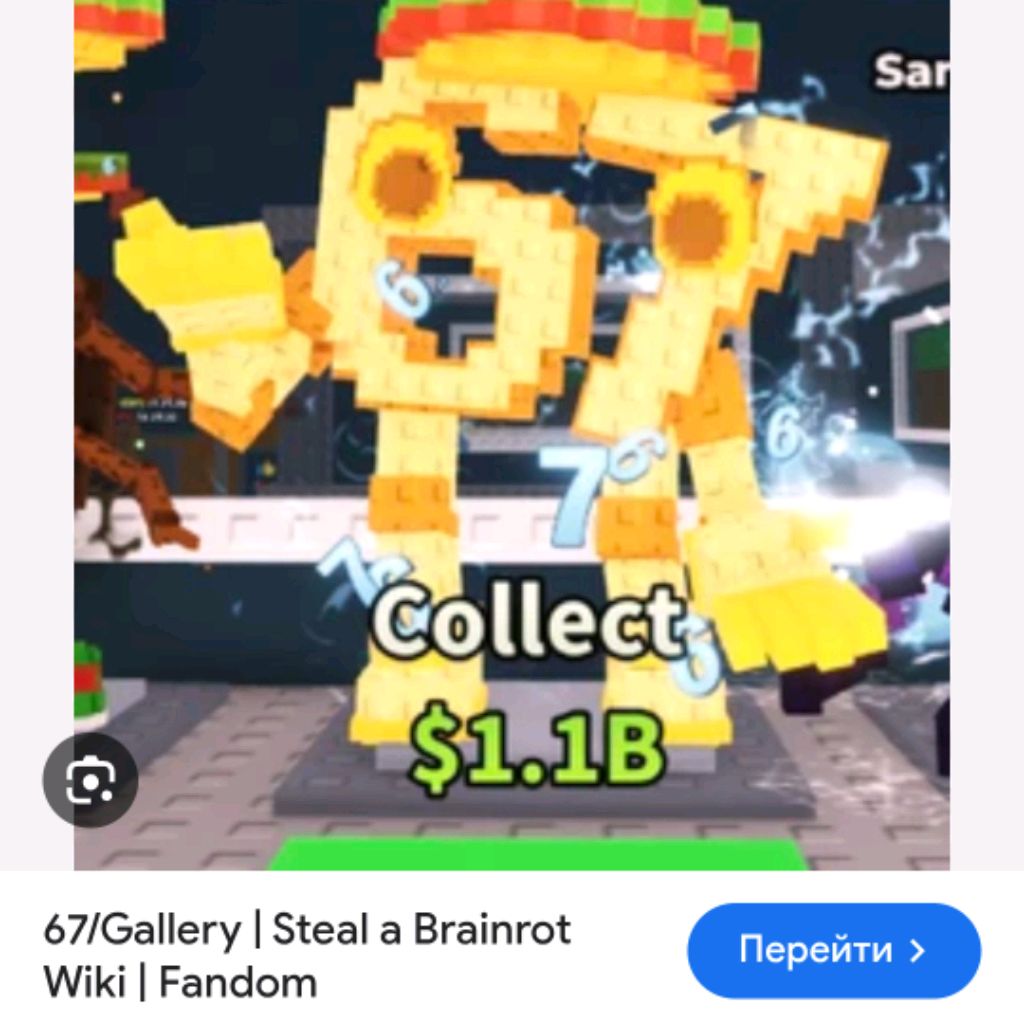Open Google Lens search on the image
Screen dimensions: 1024x1024
90,779
